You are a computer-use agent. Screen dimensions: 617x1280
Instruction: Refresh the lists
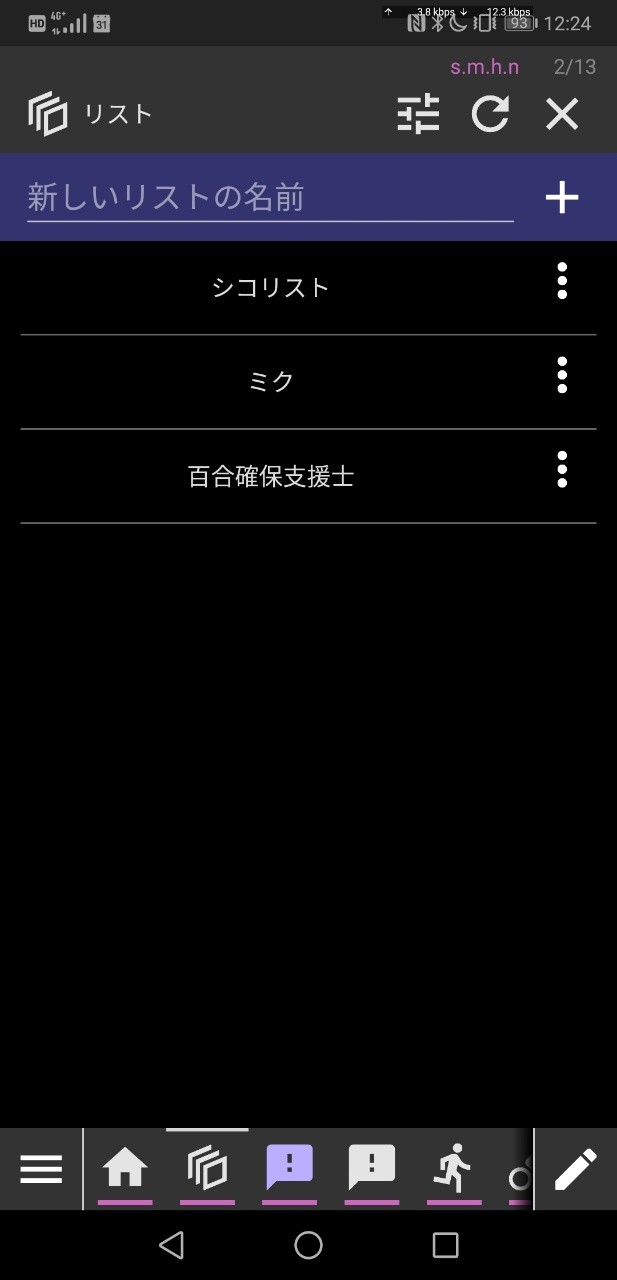point(490,114)
